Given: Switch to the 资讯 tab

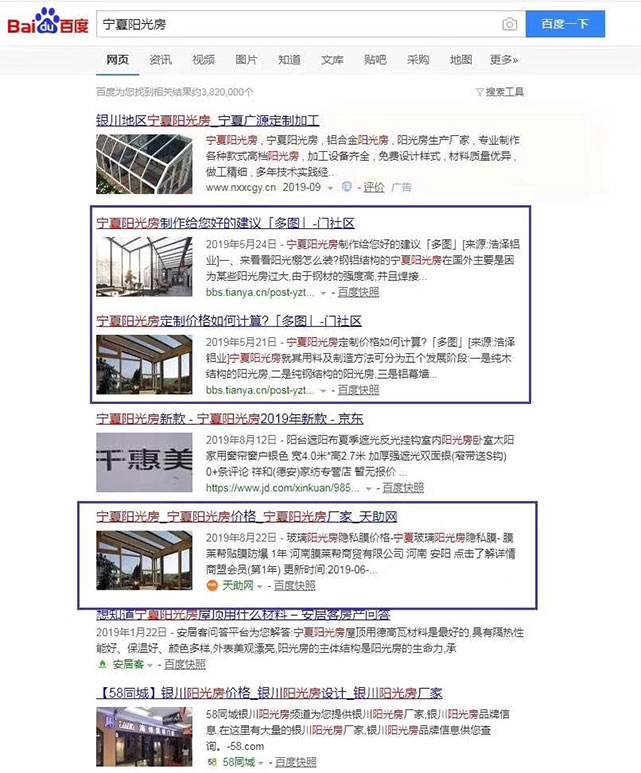Looking at the screenshot, I should (160, 60).
